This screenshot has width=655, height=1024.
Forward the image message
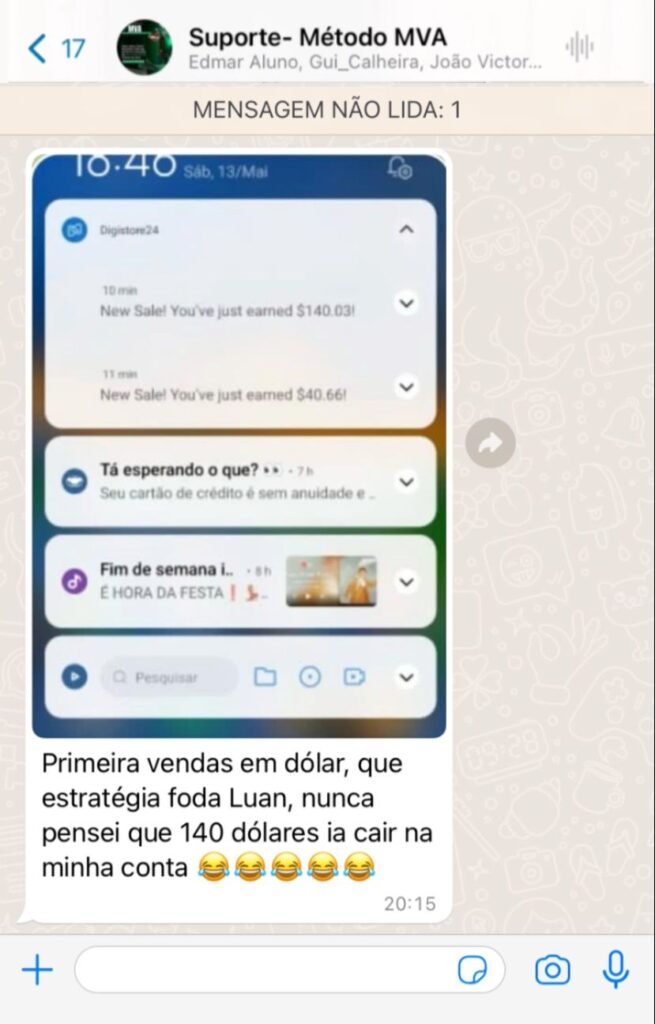(x=490, y=443)
